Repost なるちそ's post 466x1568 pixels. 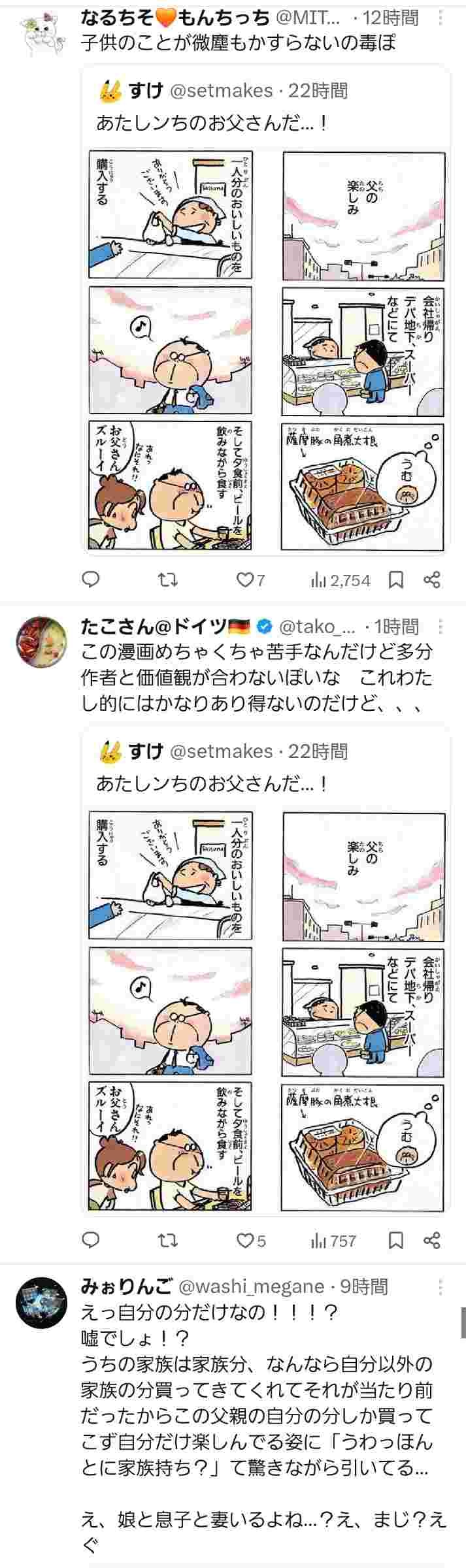[168, 580]
